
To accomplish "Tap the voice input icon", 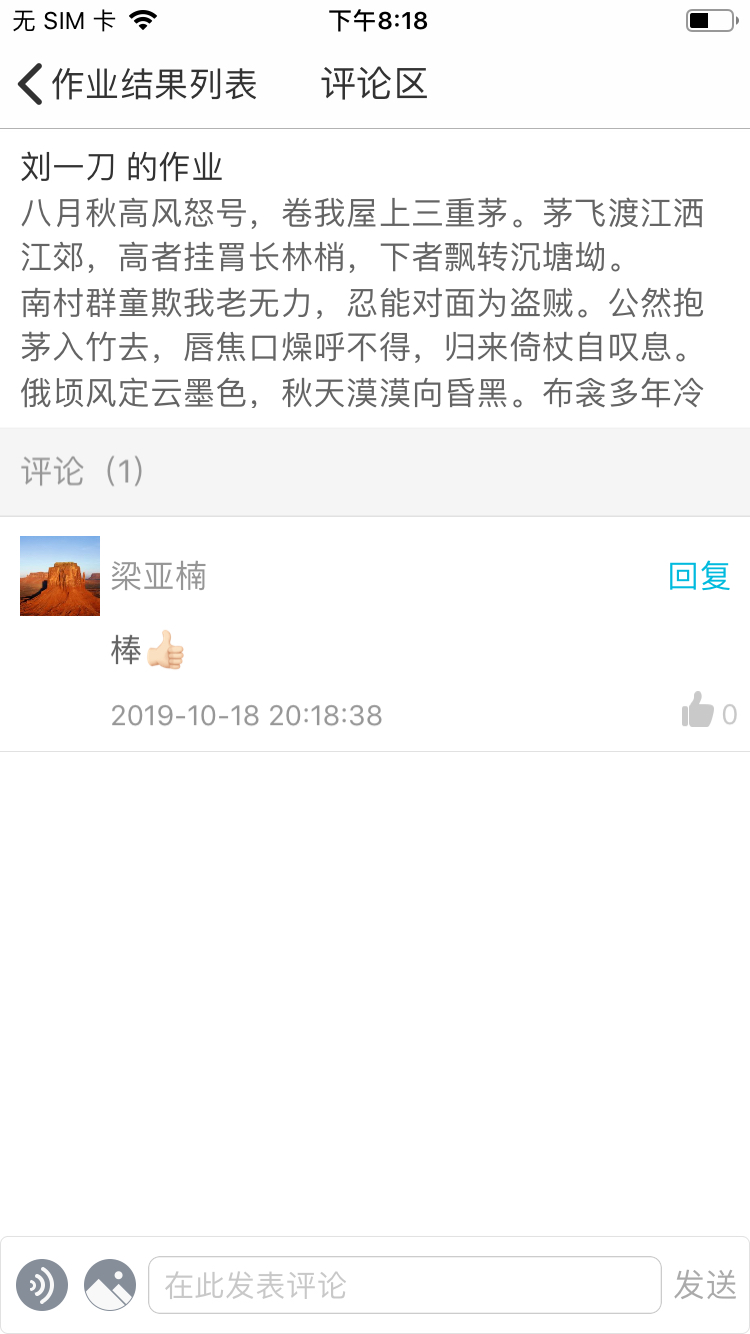I will tap(42, 1285).
